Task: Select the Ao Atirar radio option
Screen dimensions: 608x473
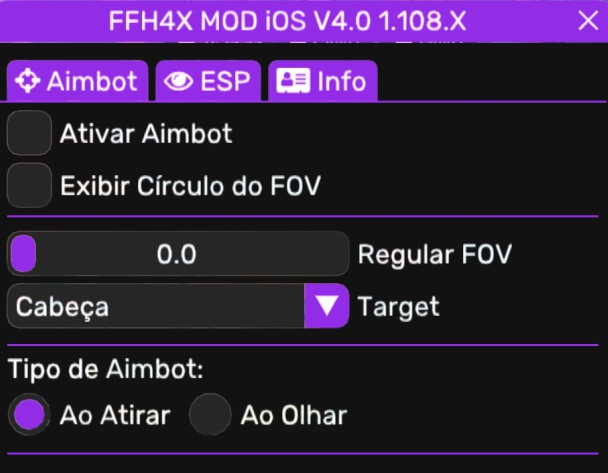Action: click(29, 414)
